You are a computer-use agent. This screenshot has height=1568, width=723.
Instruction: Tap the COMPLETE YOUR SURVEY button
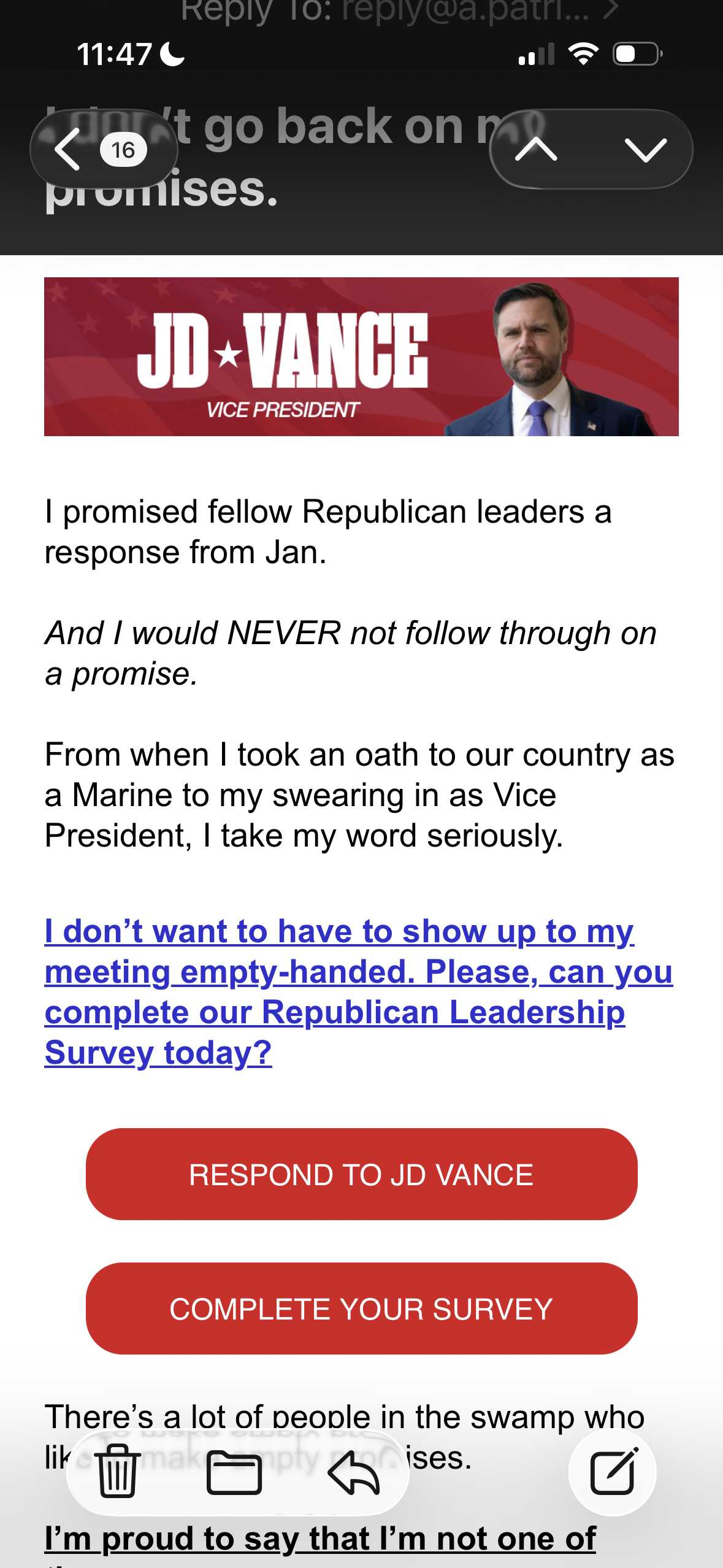(x=361, y=1309)
